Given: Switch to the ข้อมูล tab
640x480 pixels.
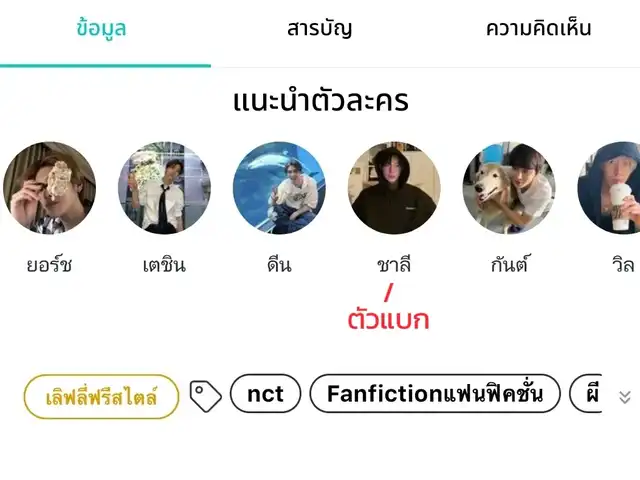Looking at the screenshot, I should point(101,29).
